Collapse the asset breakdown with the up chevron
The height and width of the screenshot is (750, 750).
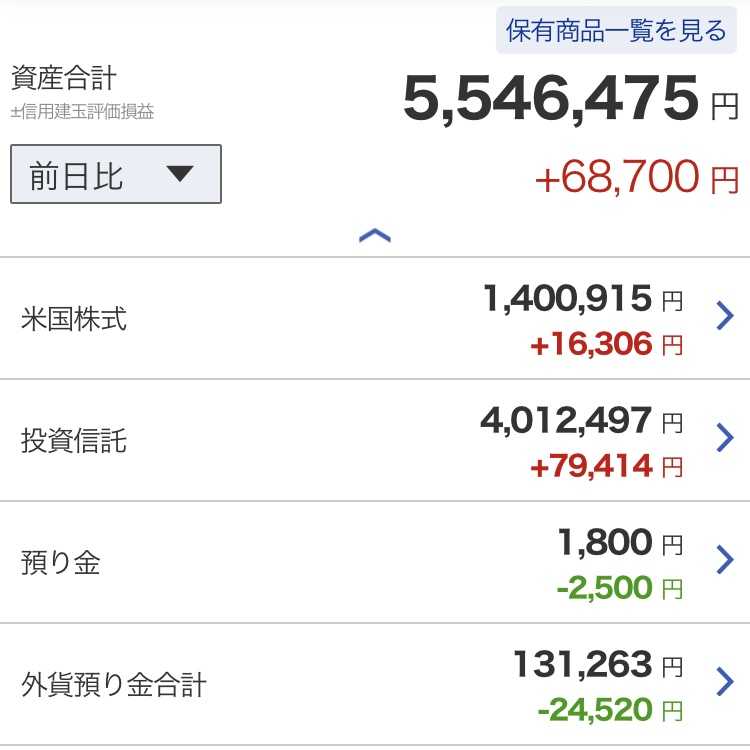coord(375,235)
